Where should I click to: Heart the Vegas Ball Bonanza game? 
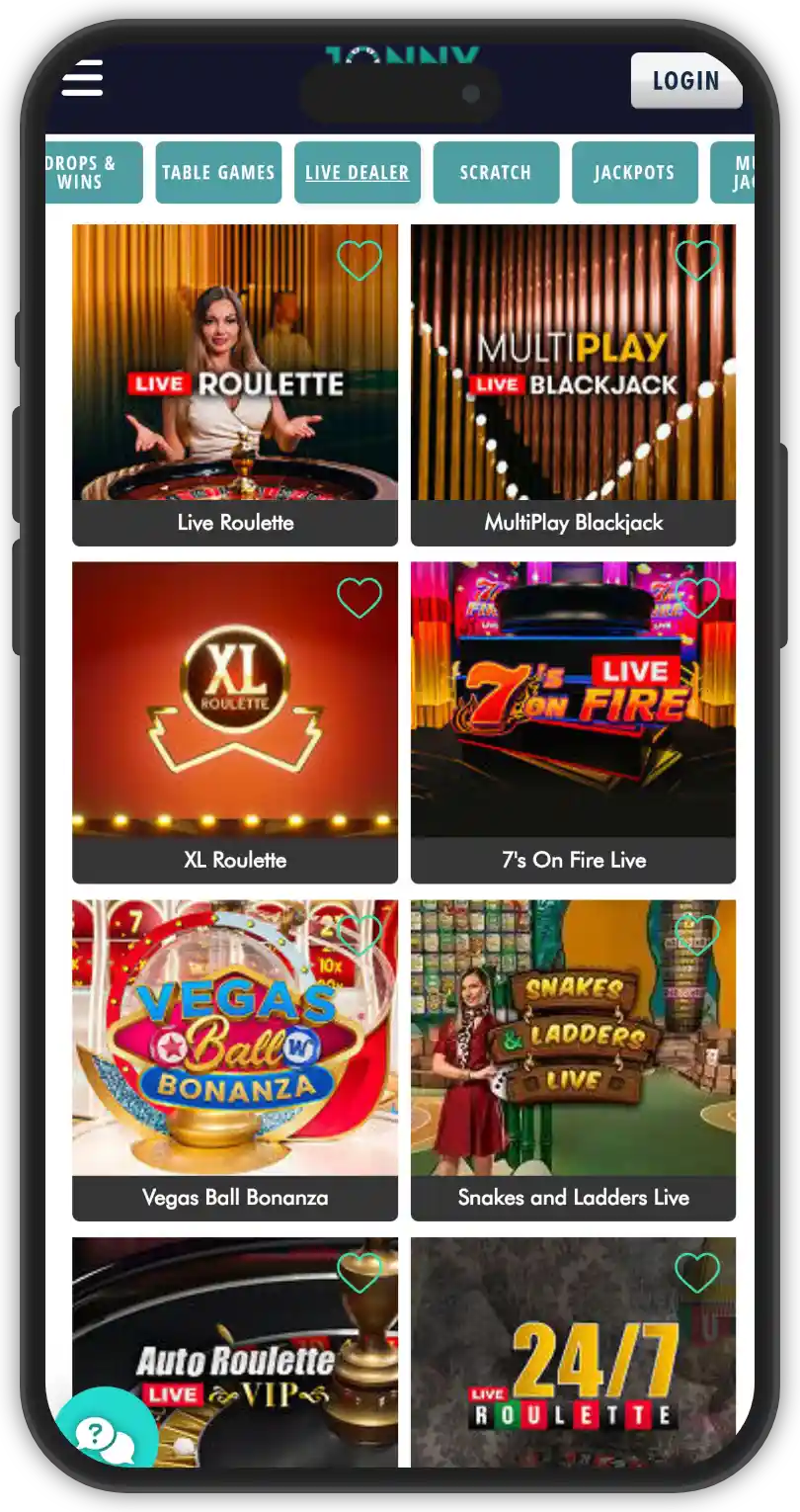pyautogui.click(x=359, y=936)
